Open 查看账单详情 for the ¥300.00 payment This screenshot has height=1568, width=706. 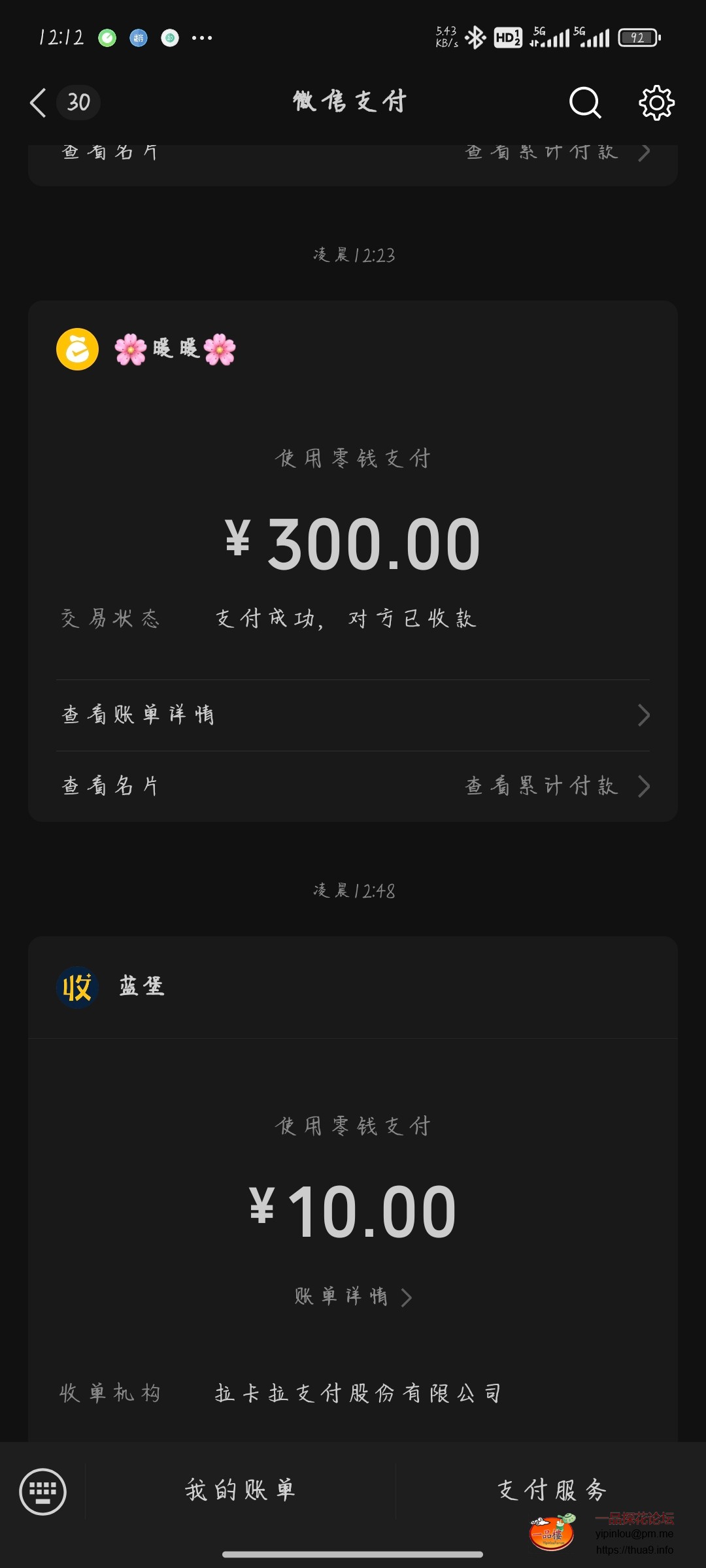[x=353, y=715]
